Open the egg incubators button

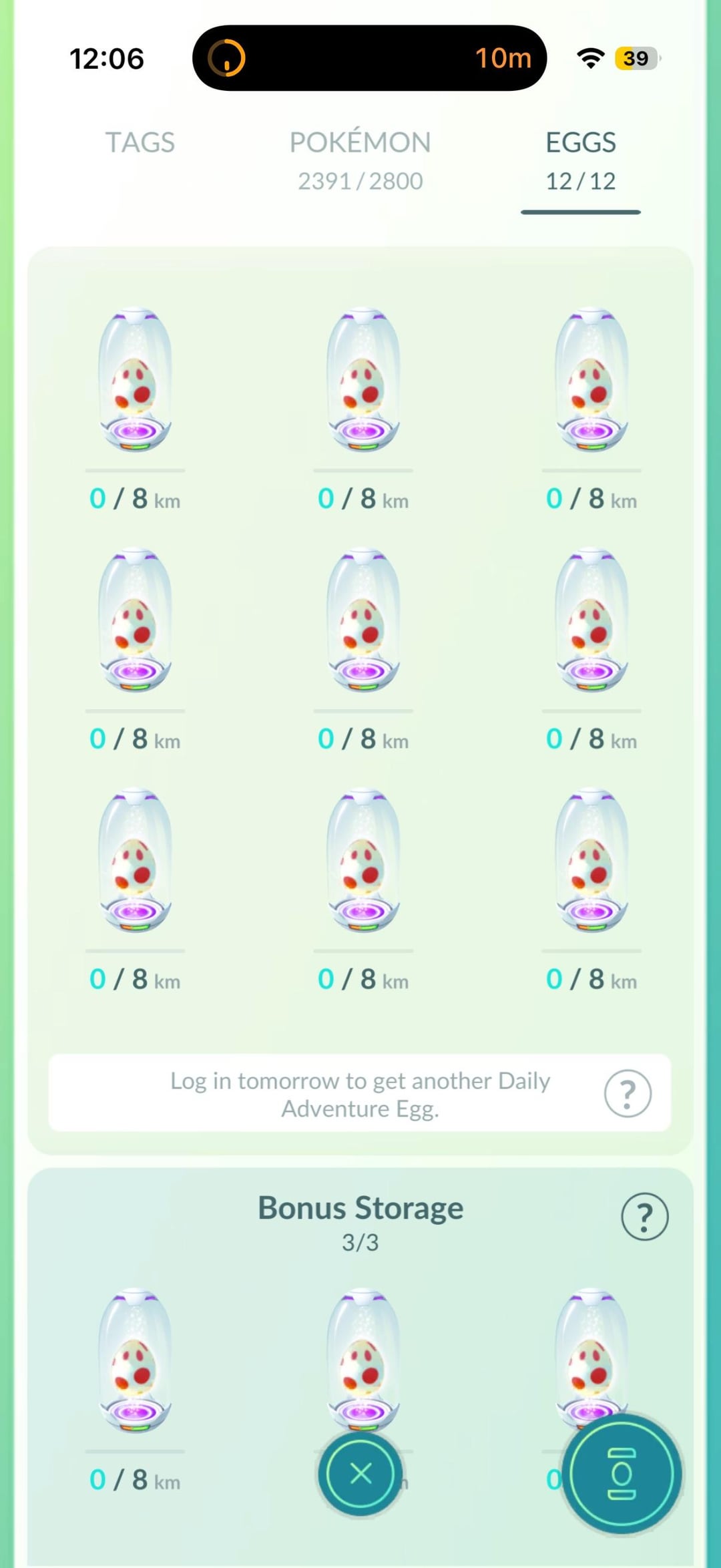tap(622, 1473)
